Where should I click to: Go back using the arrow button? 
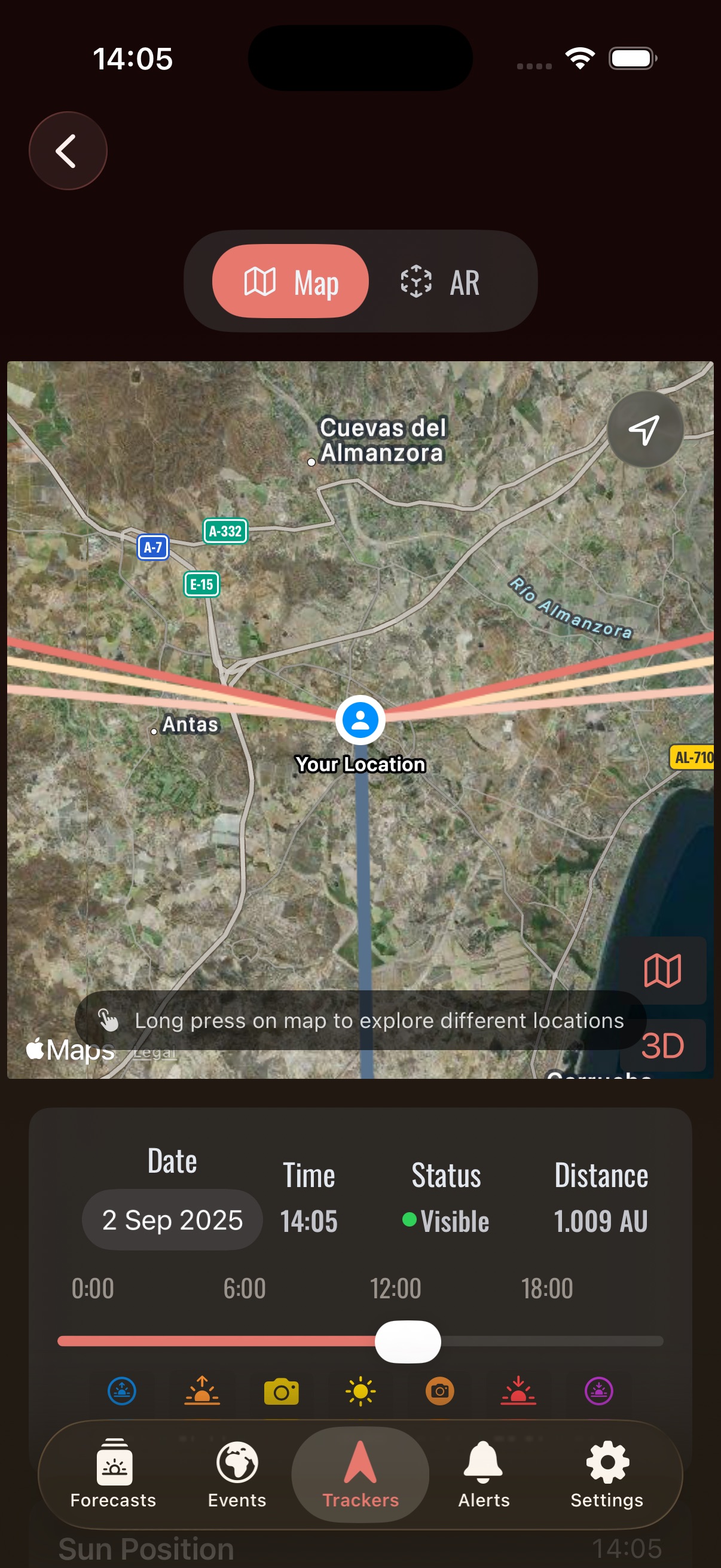[x=68, y=151]
